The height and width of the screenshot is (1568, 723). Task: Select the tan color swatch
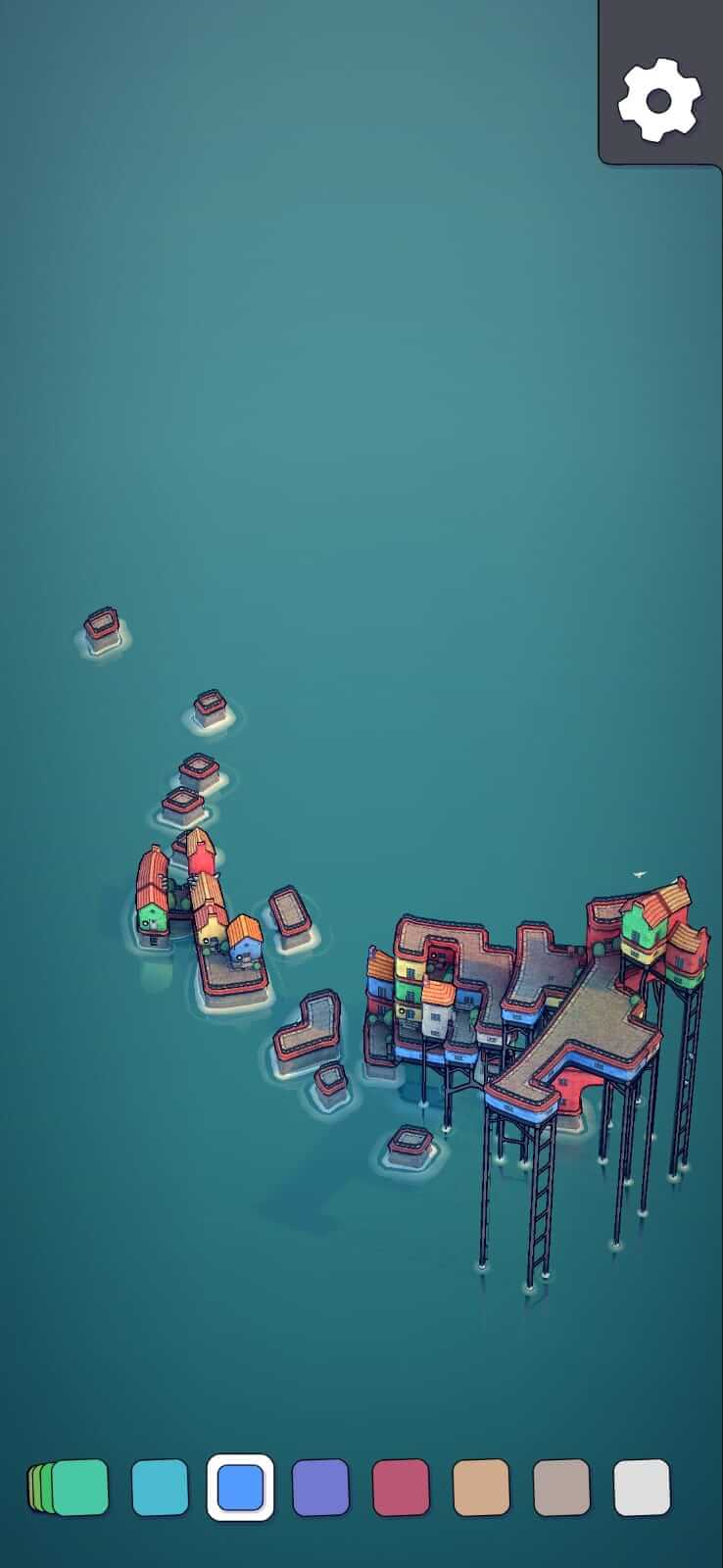[481, 1487]
